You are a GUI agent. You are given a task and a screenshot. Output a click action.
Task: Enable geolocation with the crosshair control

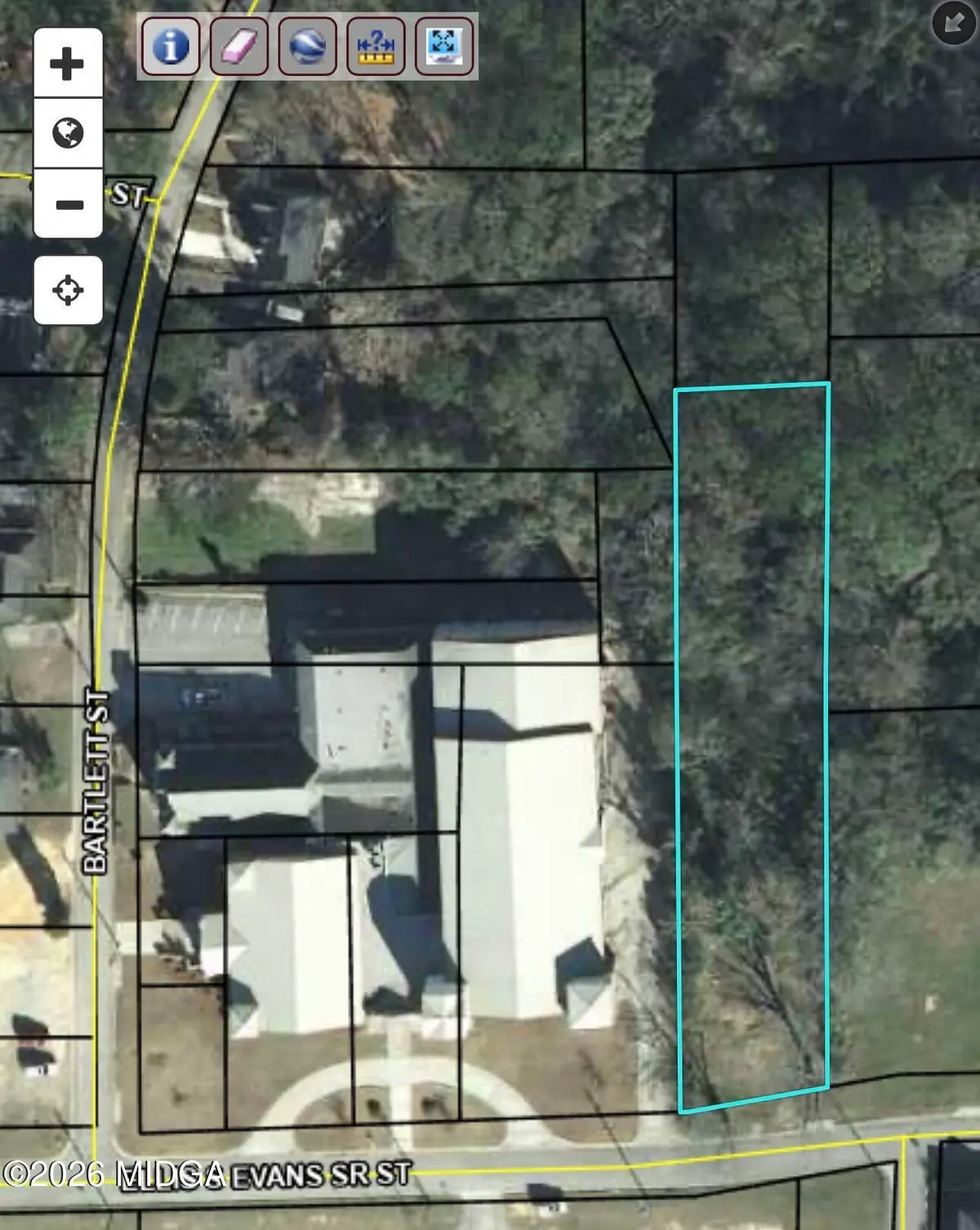pos(69,286)
